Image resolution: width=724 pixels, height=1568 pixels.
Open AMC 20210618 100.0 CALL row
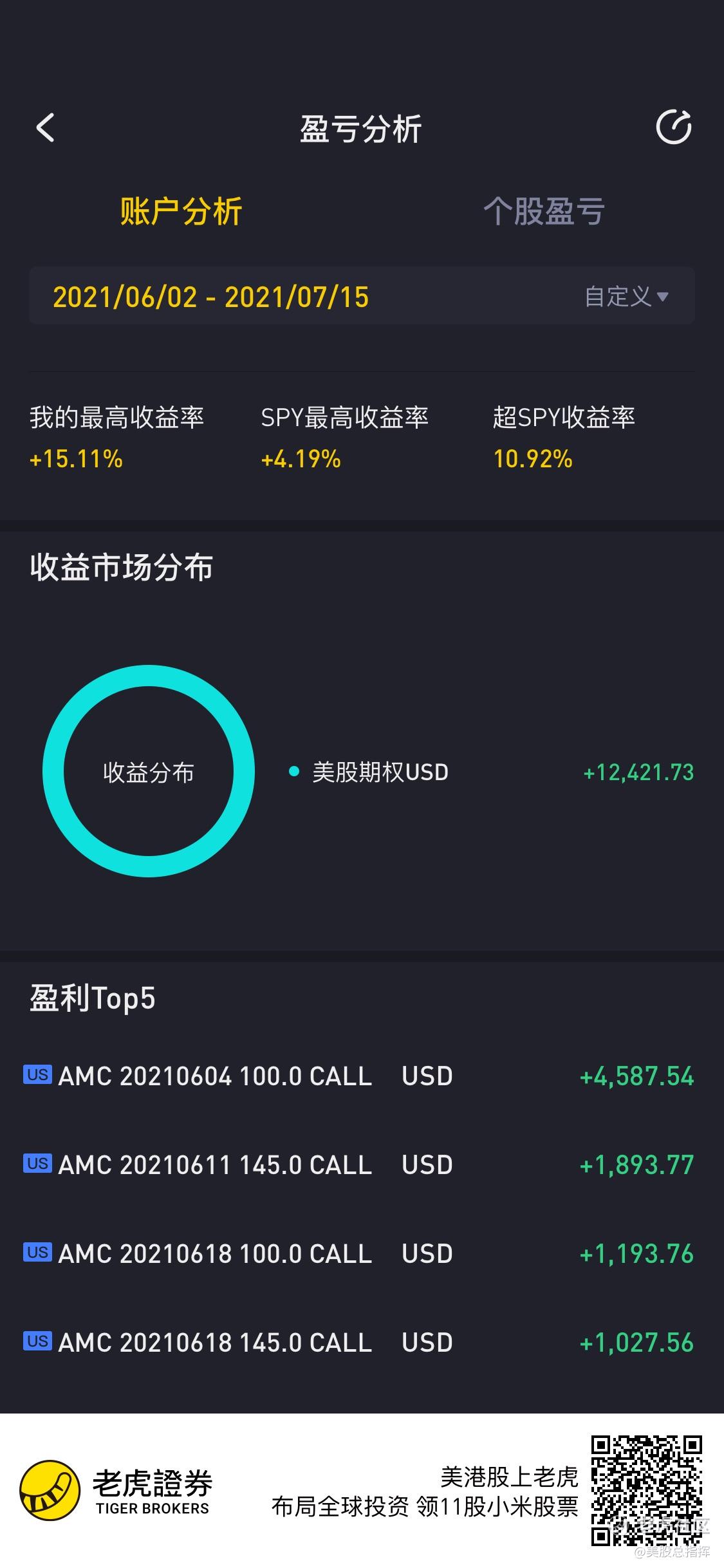[362, 1254]
